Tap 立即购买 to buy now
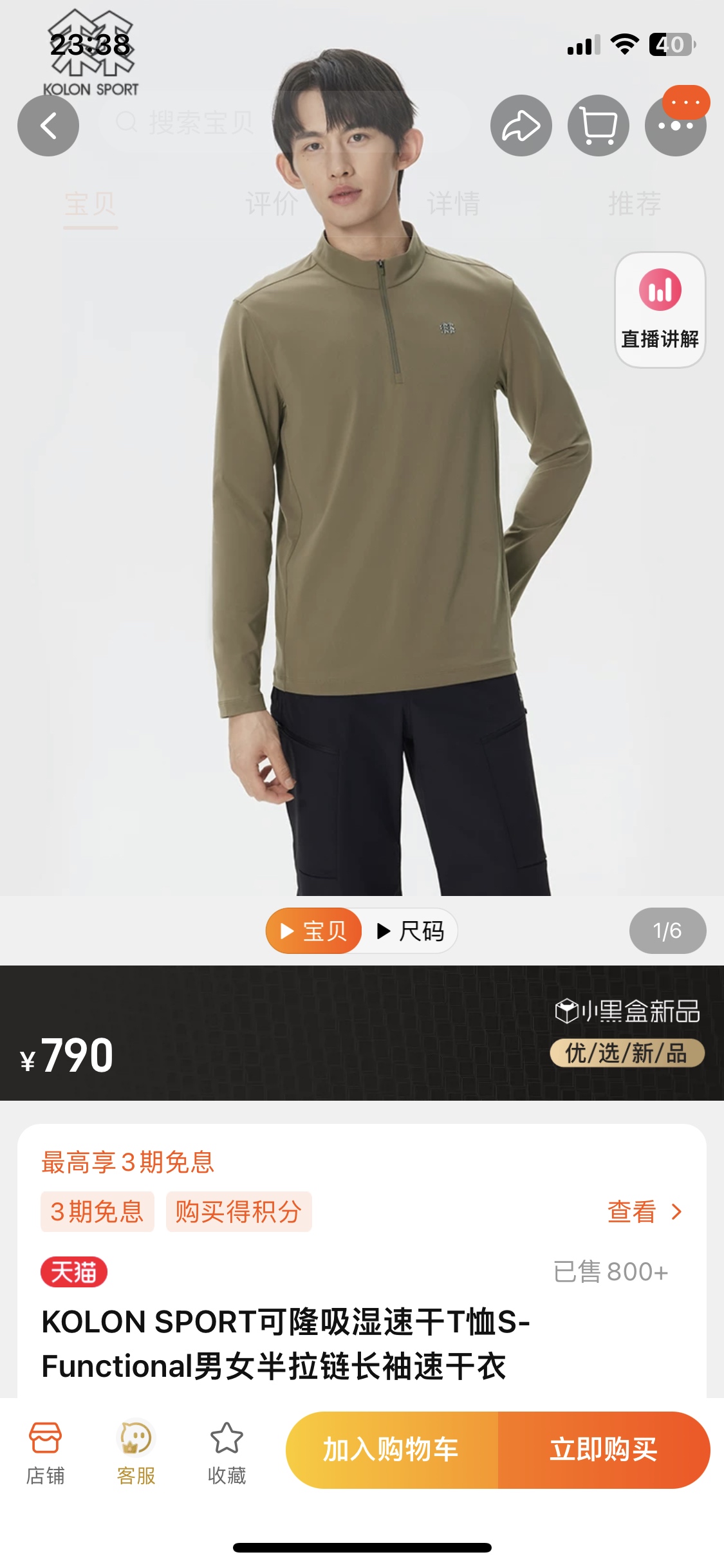The image size is (724, 1568). point(604,1450)
